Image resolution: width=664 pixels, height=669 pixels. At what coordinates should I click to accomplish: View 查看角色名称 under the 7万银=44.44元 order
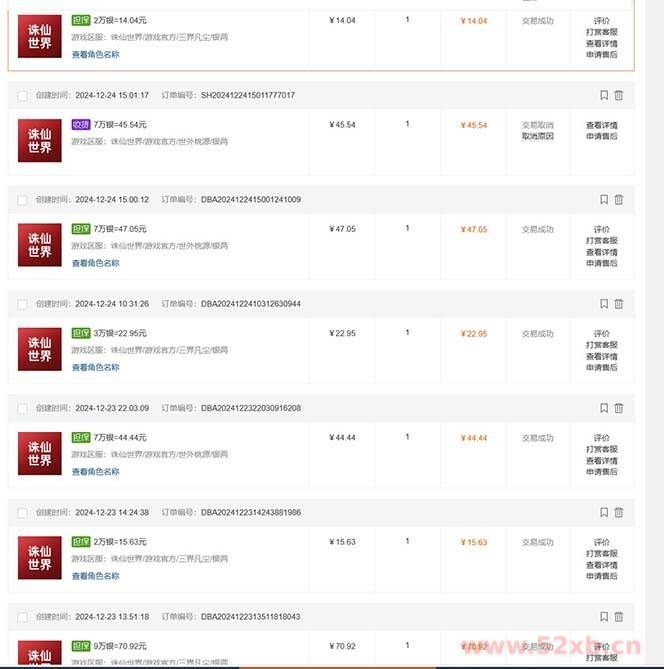pyautogui.click(x=95, y=472)
